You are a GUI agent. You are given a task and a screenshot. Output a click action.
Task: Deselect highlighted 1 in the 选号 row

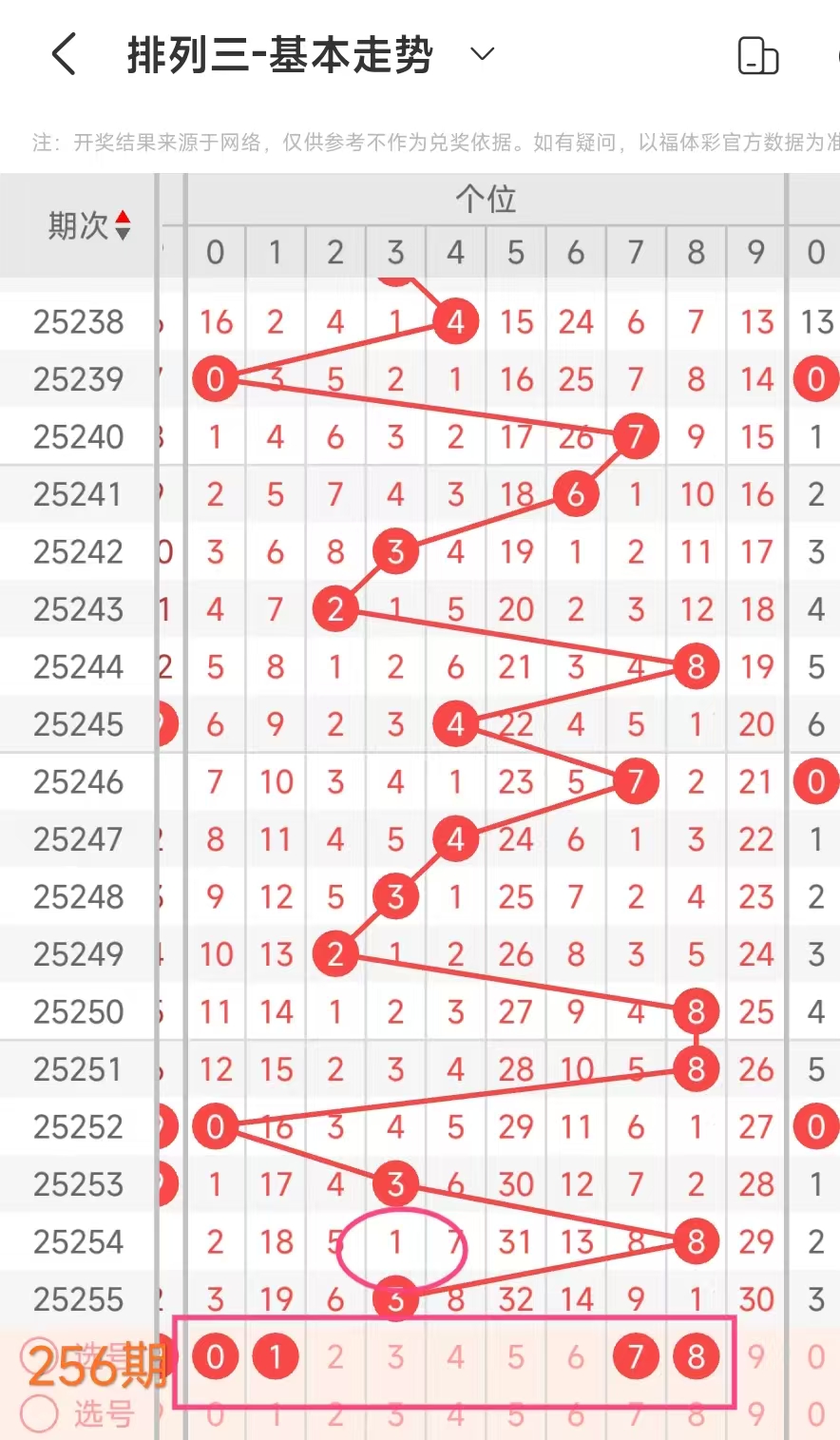pyautogui.click(x=276, y=1356)
